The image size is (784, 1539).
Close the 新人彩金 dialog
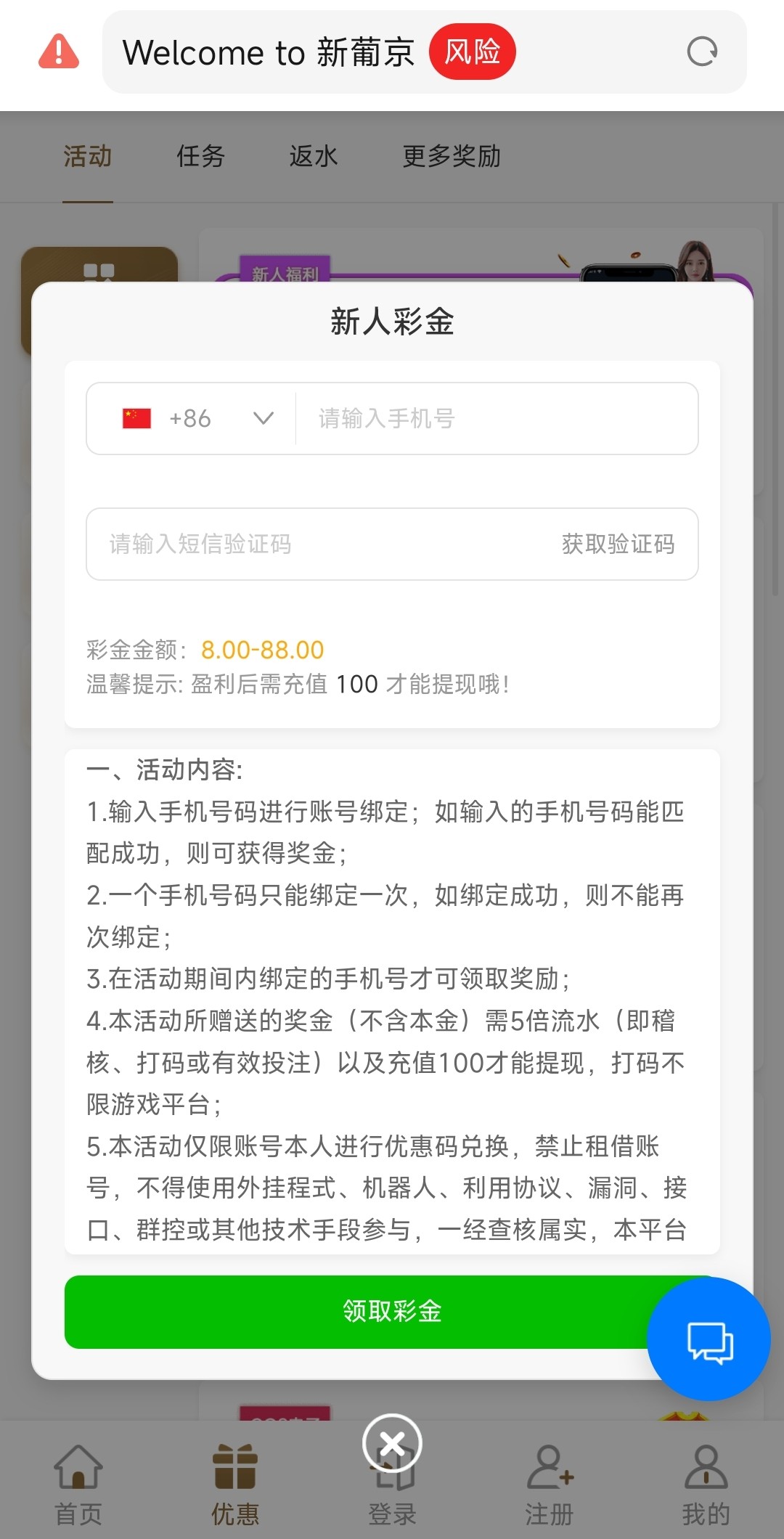click(392, 1444)
